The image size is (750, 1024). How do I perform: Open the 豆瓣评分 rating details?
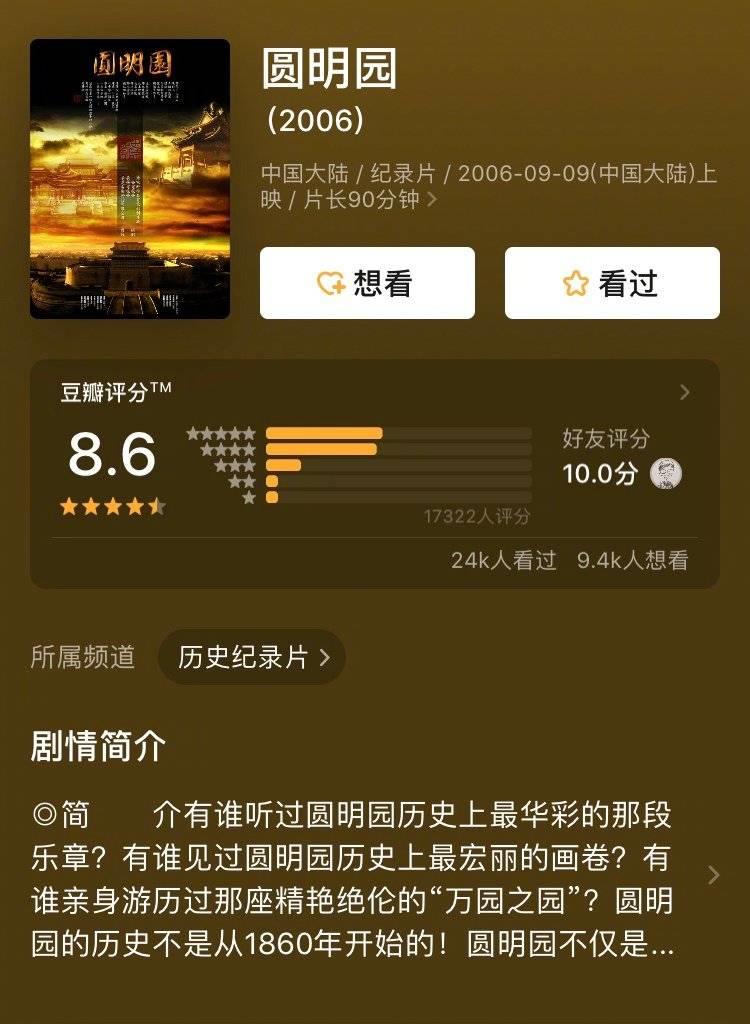click(x=684, y=392)
